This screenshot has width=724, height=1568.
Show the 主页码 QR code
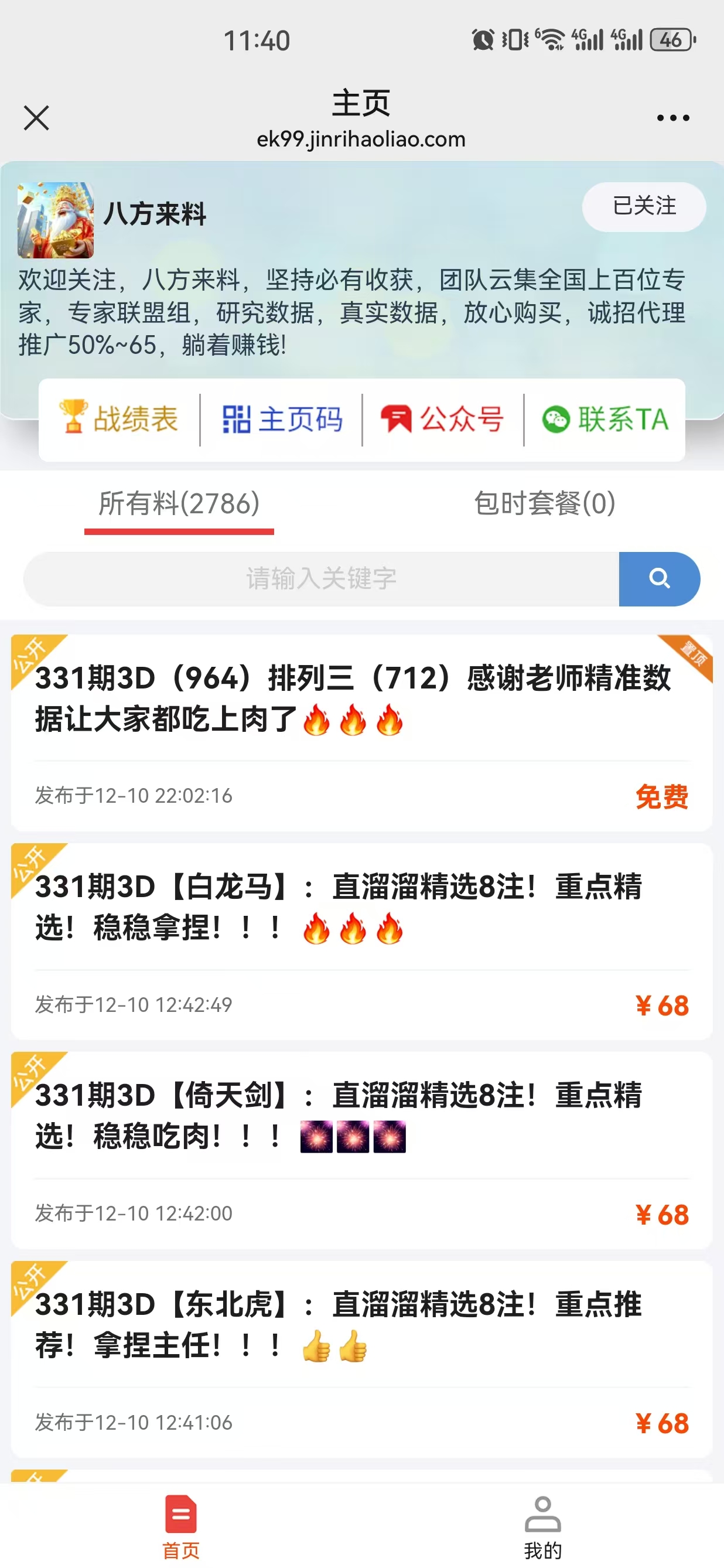click(x=282, y=420)
